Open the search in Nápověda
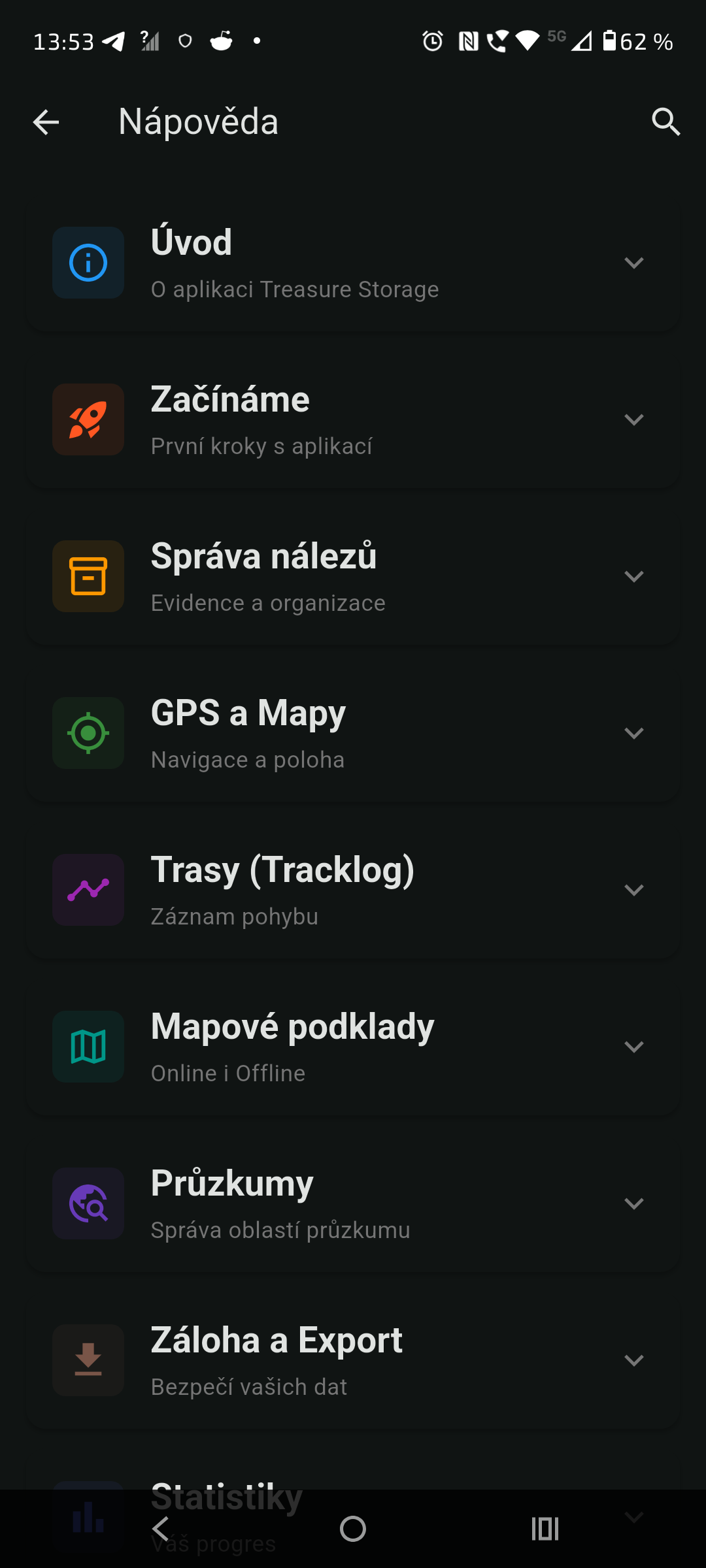This screenshot has width=706, height=1568. [x=665, y=122]
